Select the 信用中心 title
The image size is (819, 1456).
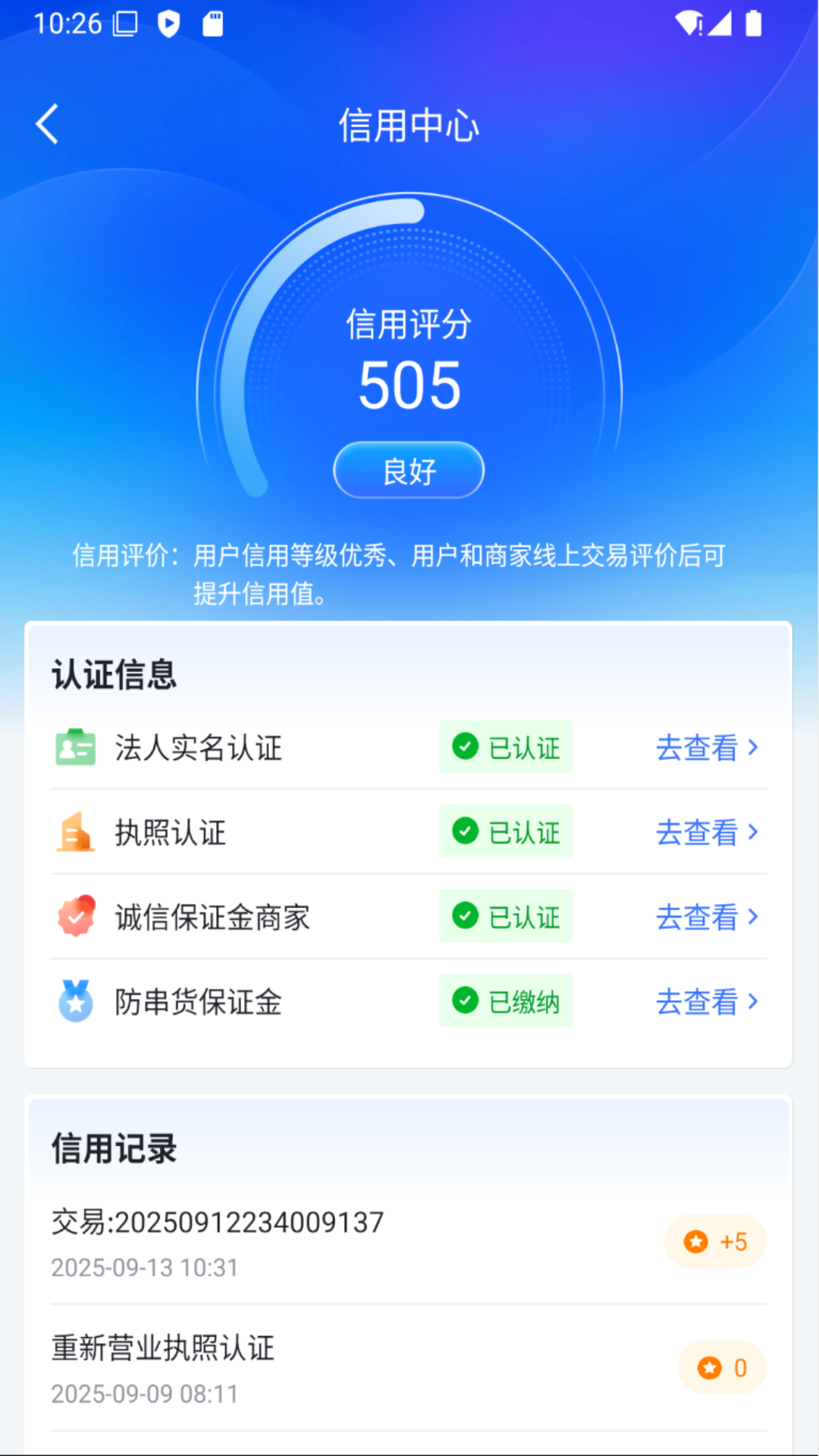point(409,125)
